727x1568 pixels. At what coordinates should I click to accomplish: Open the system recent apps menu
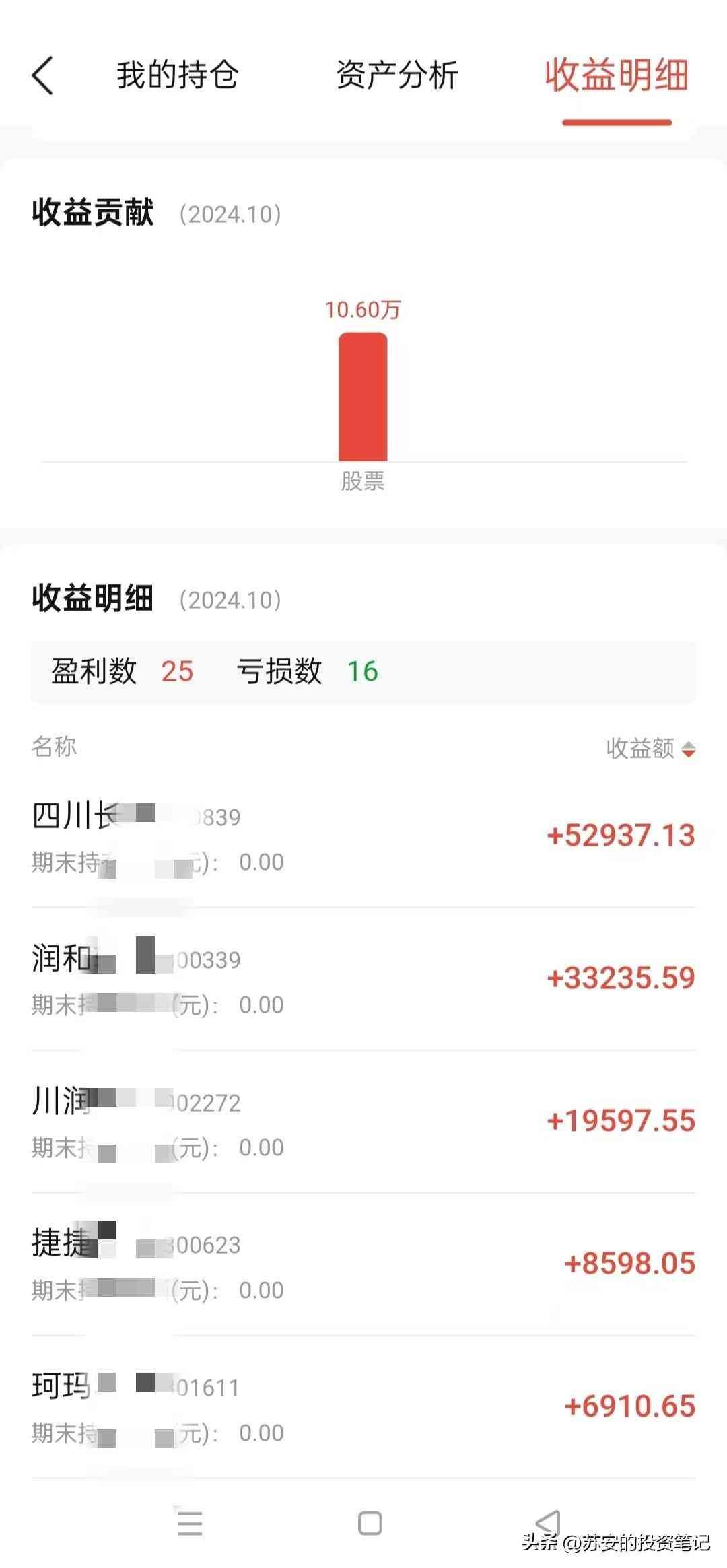point(190,1524)
